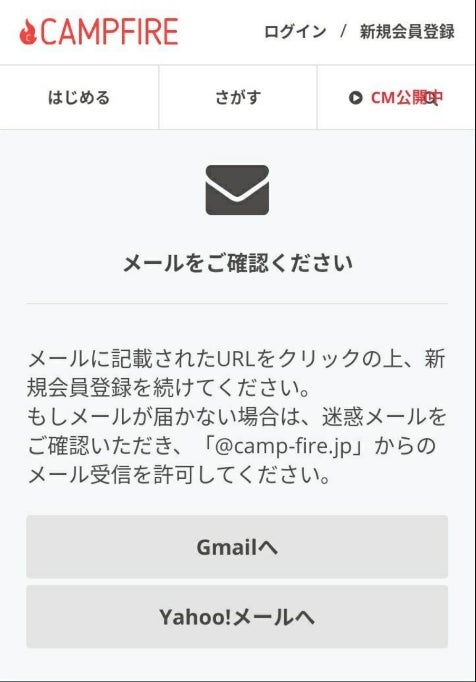Open the CM公開中 link
The height and width of the screenshot is (682, 476).
tap(396, 97)
